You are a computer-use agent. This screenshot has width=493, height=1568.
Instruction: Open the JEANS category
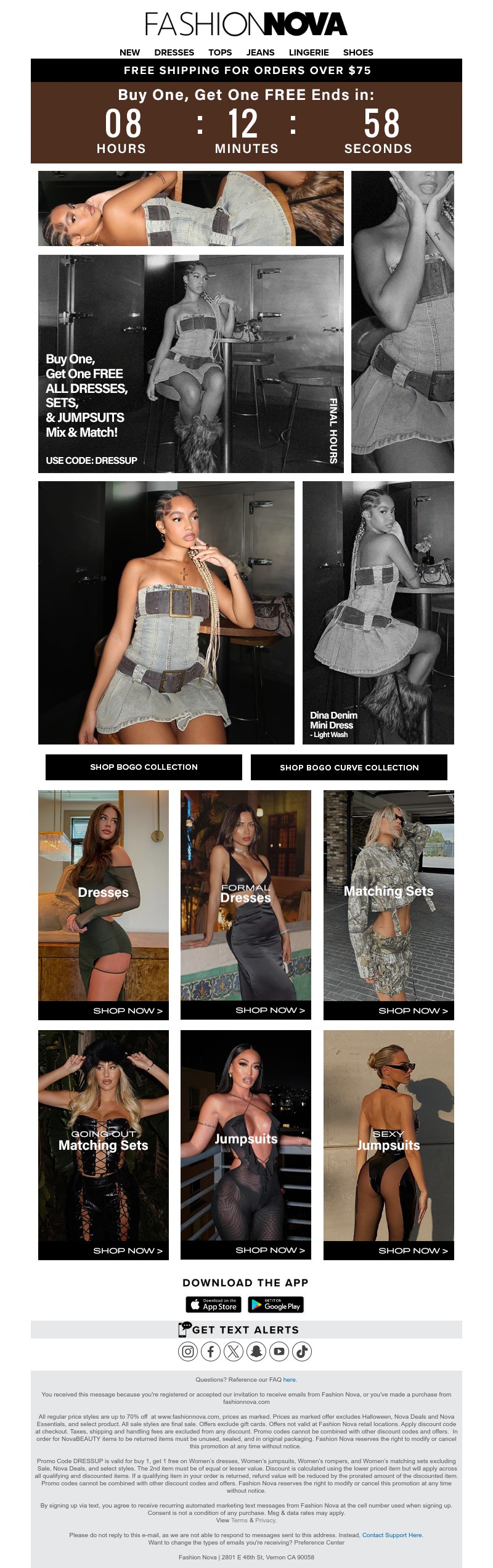pyautogui.click(x=260, y=52)
